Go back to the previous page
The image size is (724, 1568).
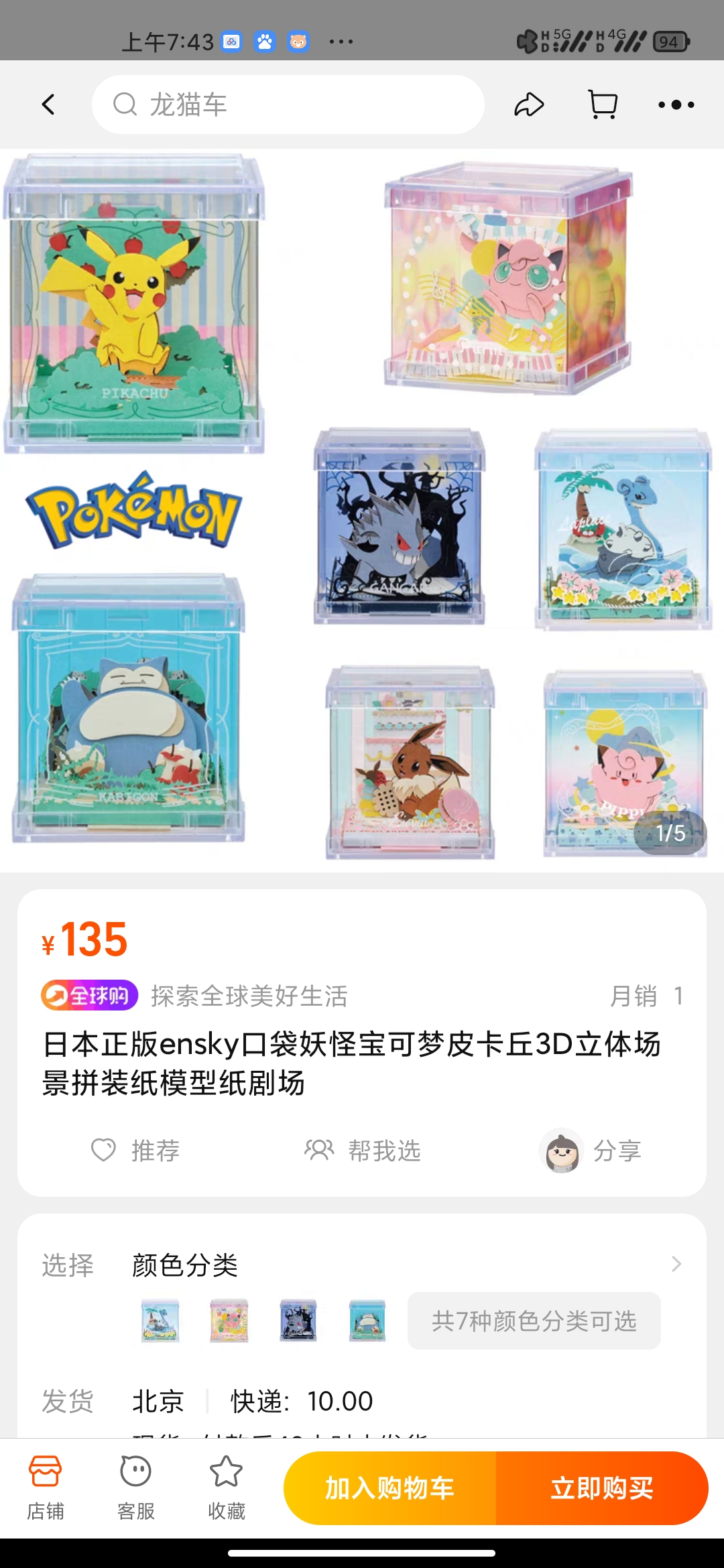(48, 105)
